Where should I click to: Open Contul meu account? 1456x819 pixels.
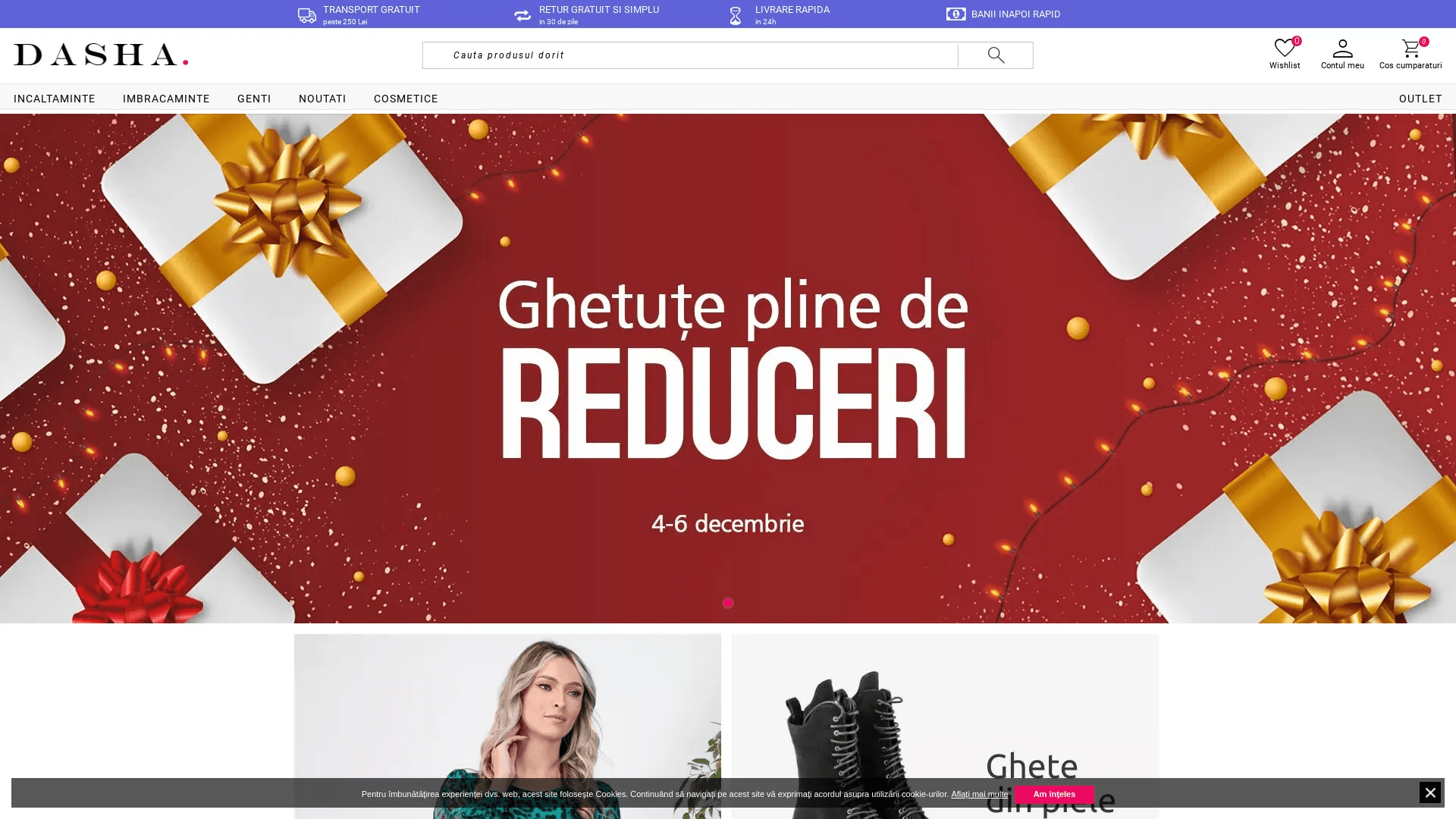1341,54
